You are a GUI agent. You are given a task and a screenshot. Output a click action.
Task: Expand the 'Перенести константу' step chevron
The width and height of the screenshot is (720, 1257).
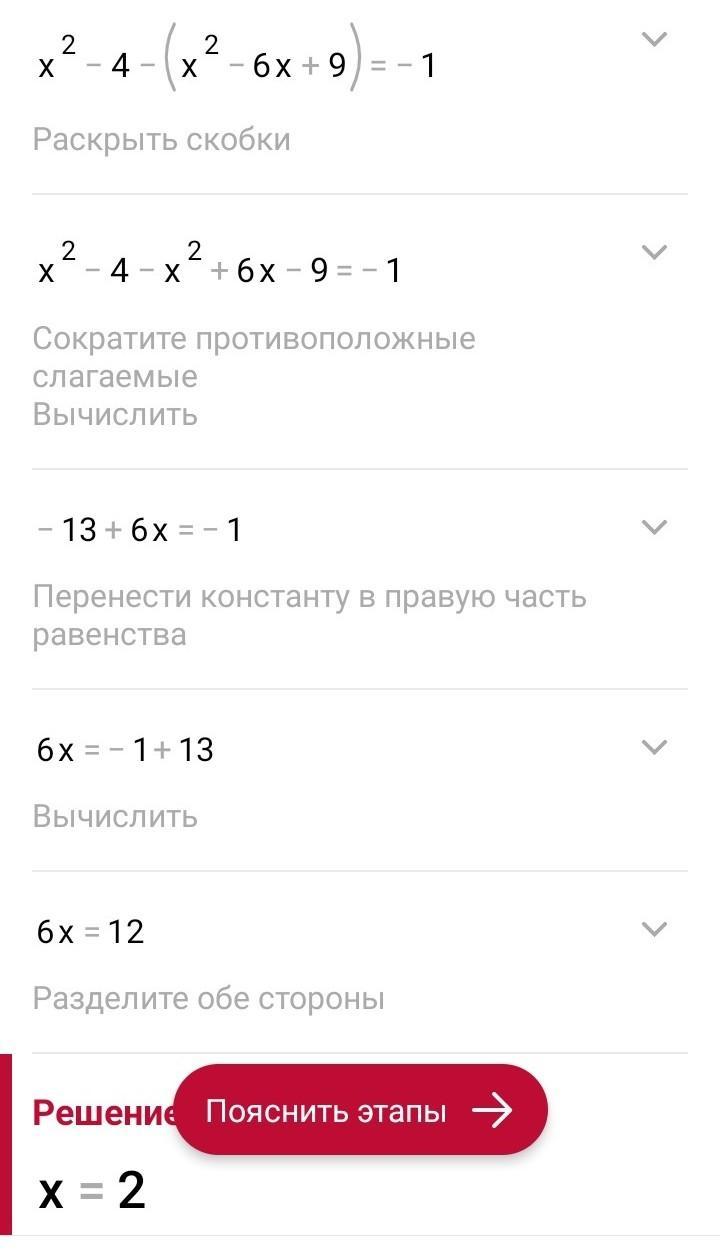pos(654,527)
